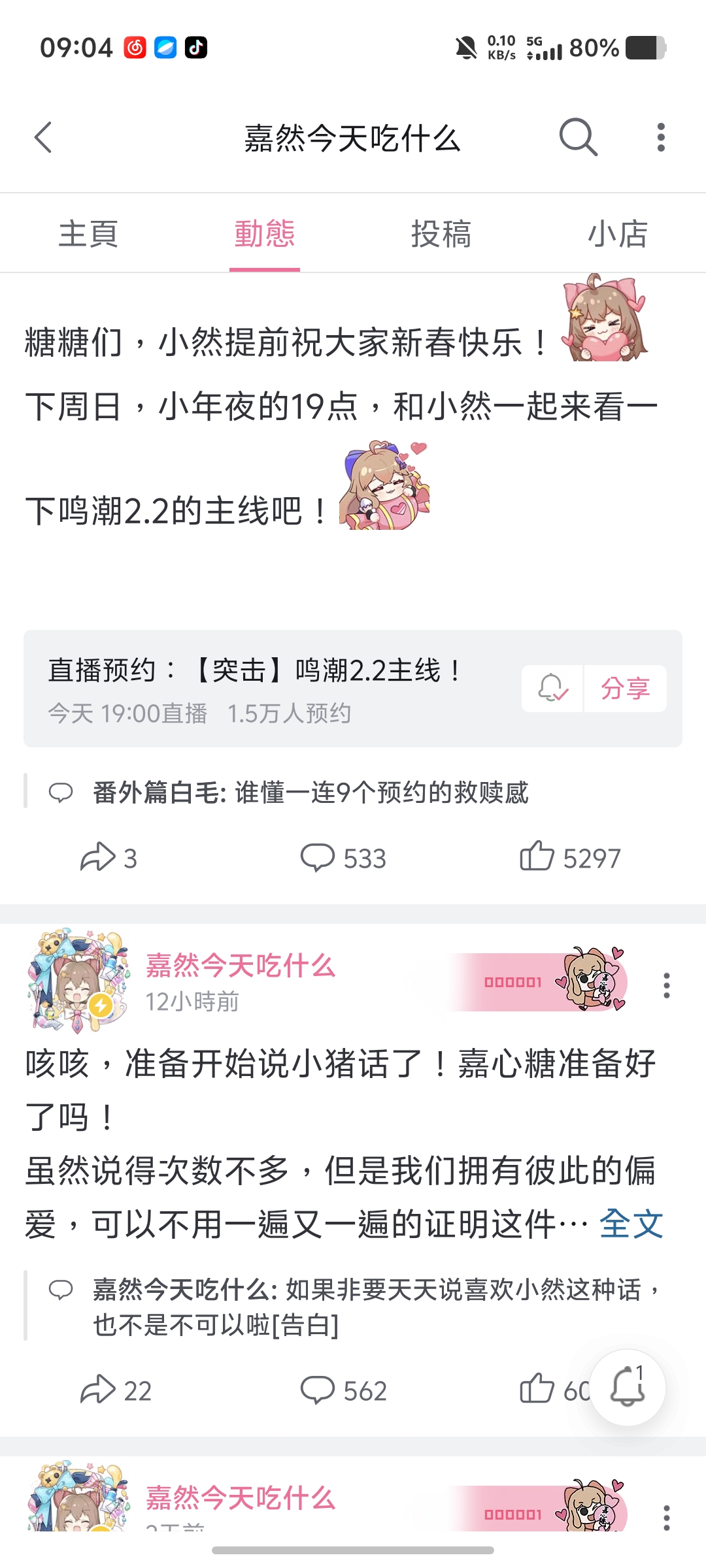Open the top-right overflow menu
This screenshot has height=1568, width=706.
[661, 138]
